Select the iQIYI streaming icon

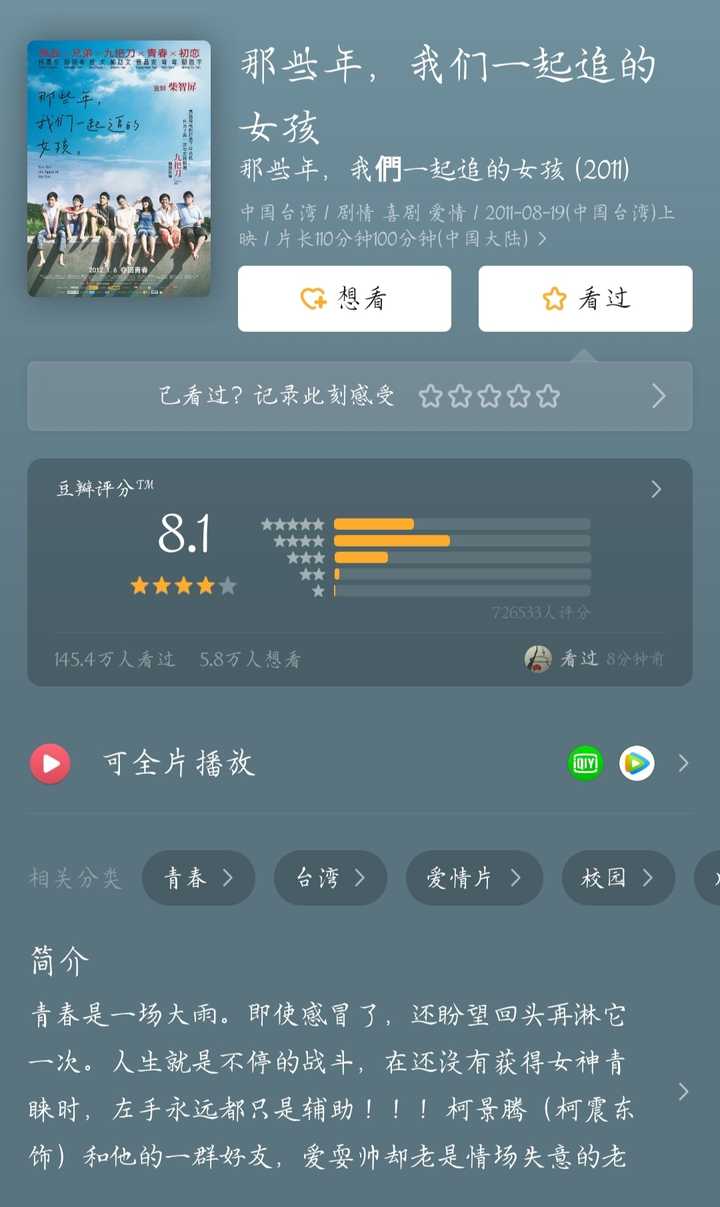[x=585, y=764]
